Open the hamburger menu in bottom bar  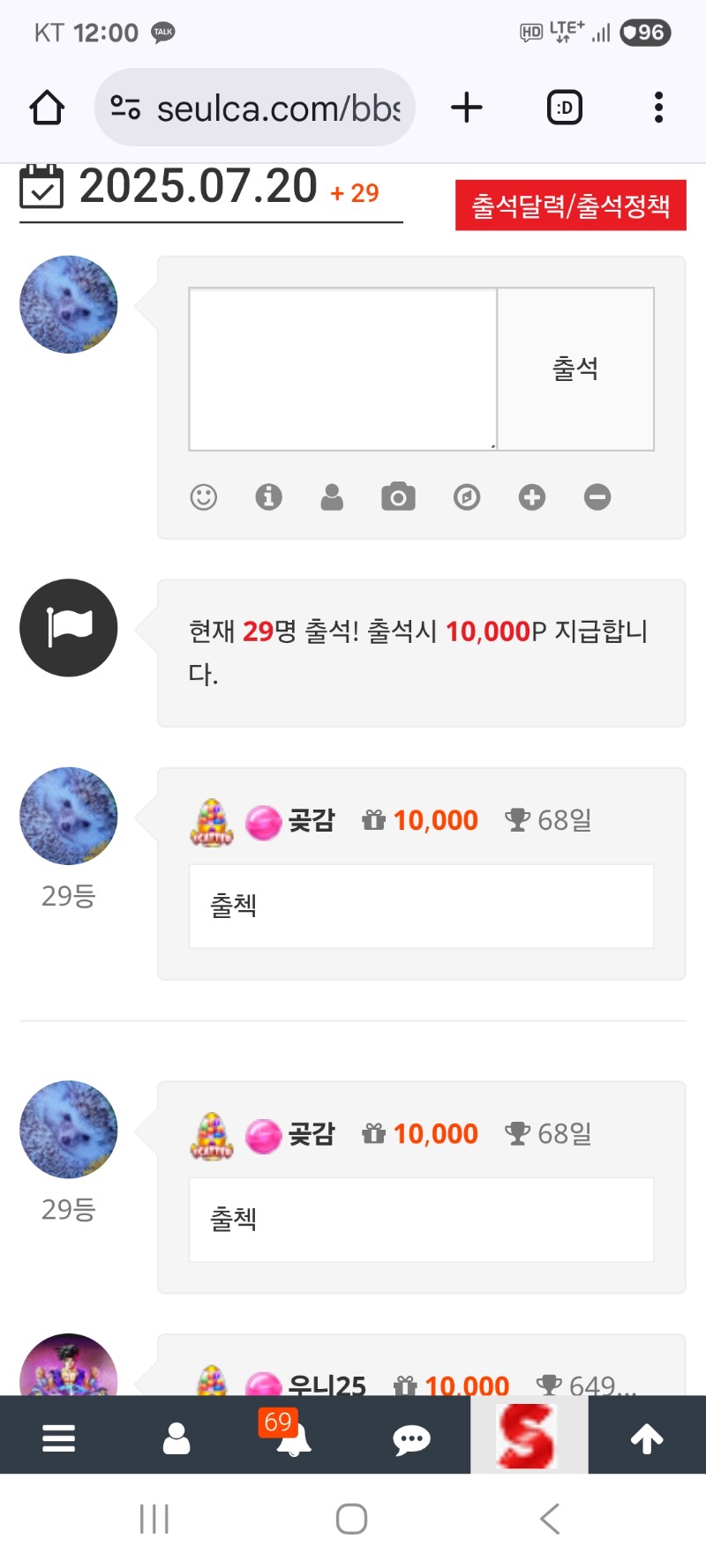[58, 1438]
